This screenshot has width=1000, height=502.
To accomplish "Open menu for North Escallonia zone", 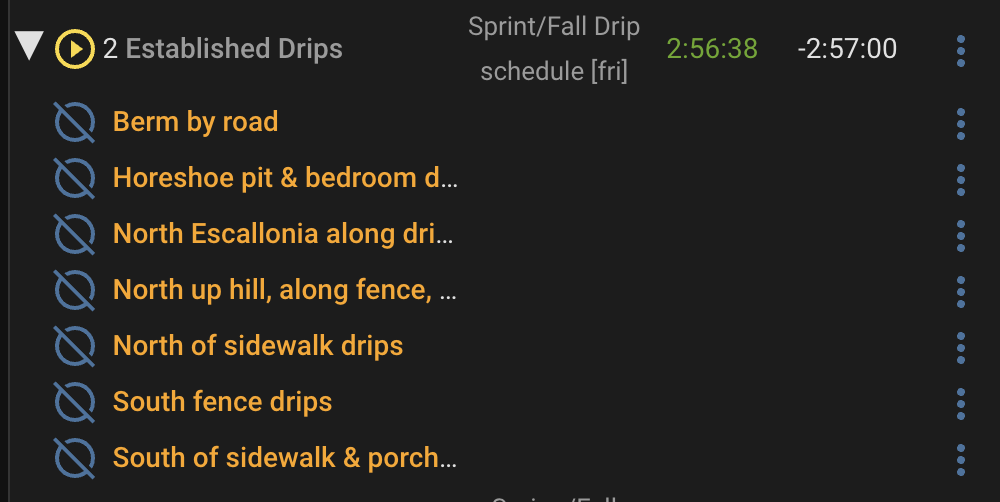I will (x=960, y=236).
